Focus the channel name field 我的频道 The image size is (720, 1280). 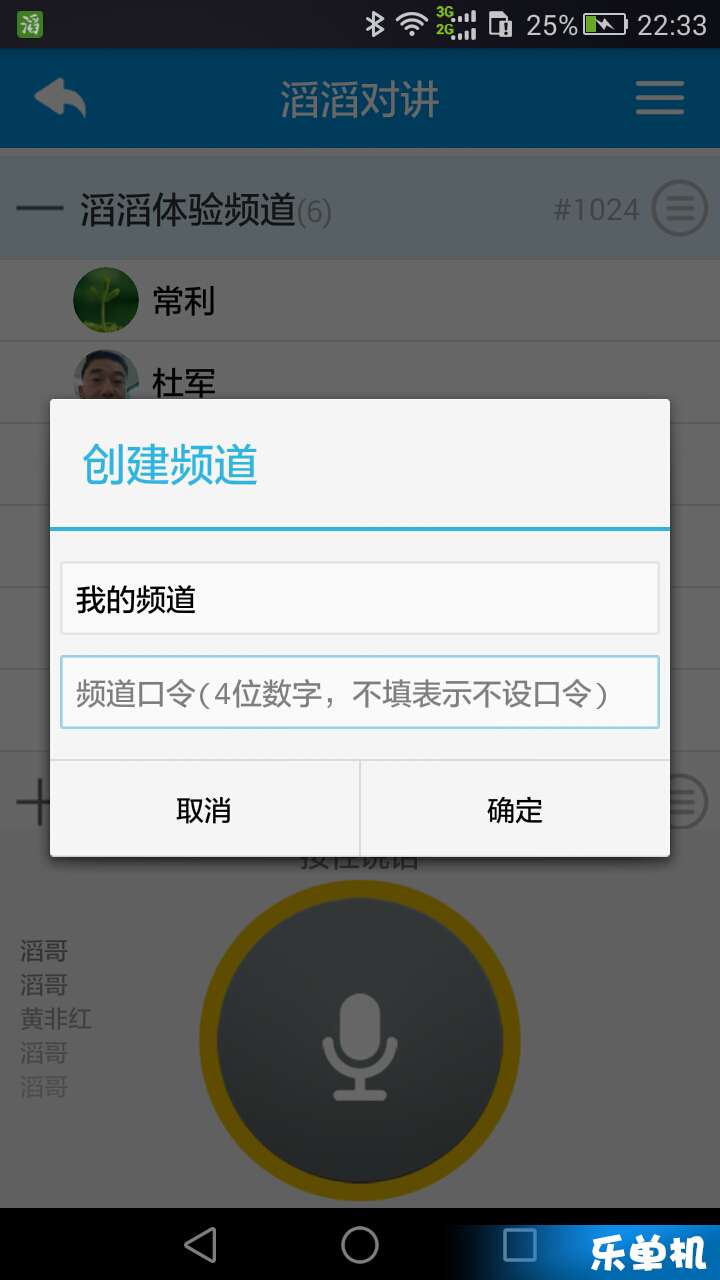[x=360, y=598]
